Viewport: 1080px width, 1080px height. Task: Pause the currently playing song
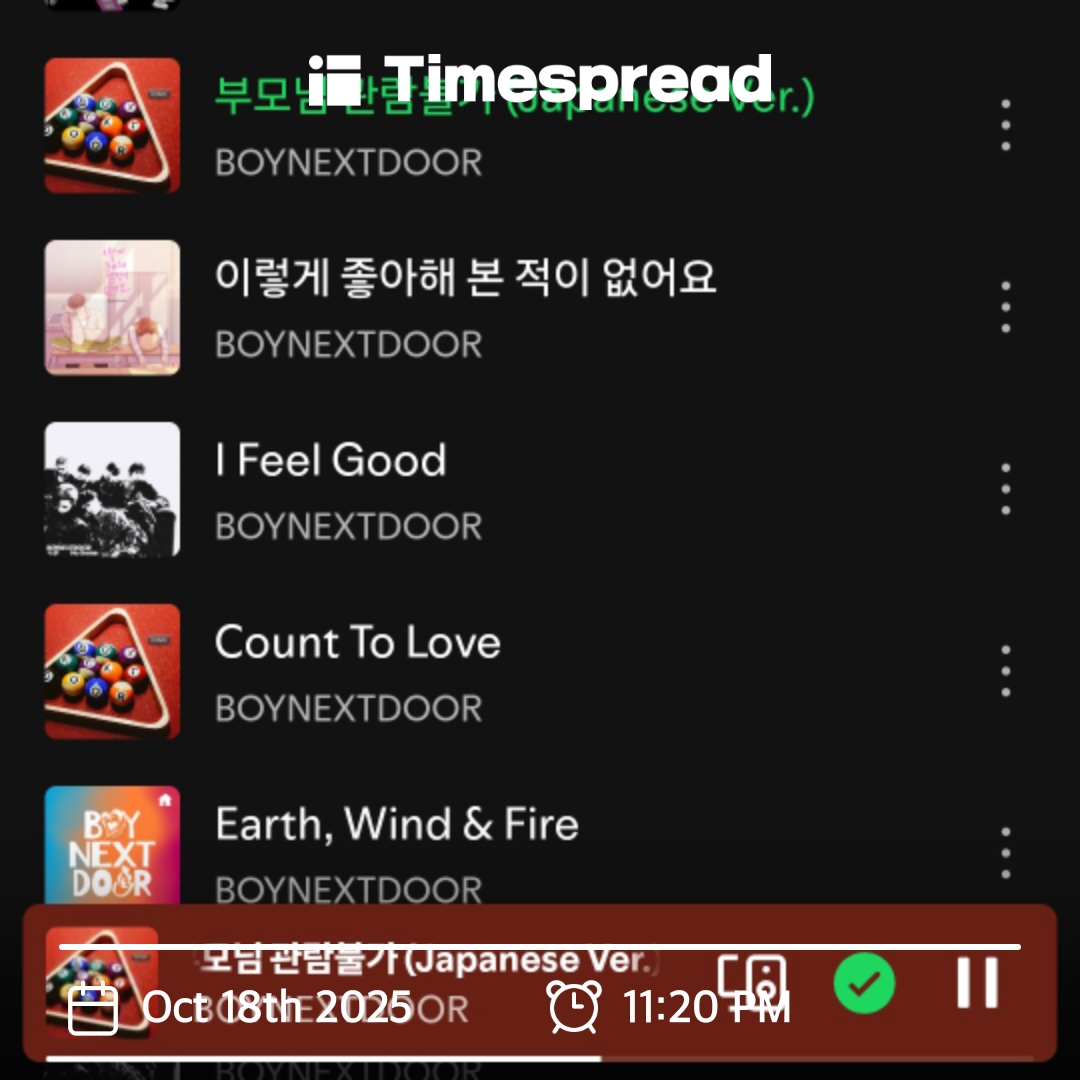[x=976, y=983]
